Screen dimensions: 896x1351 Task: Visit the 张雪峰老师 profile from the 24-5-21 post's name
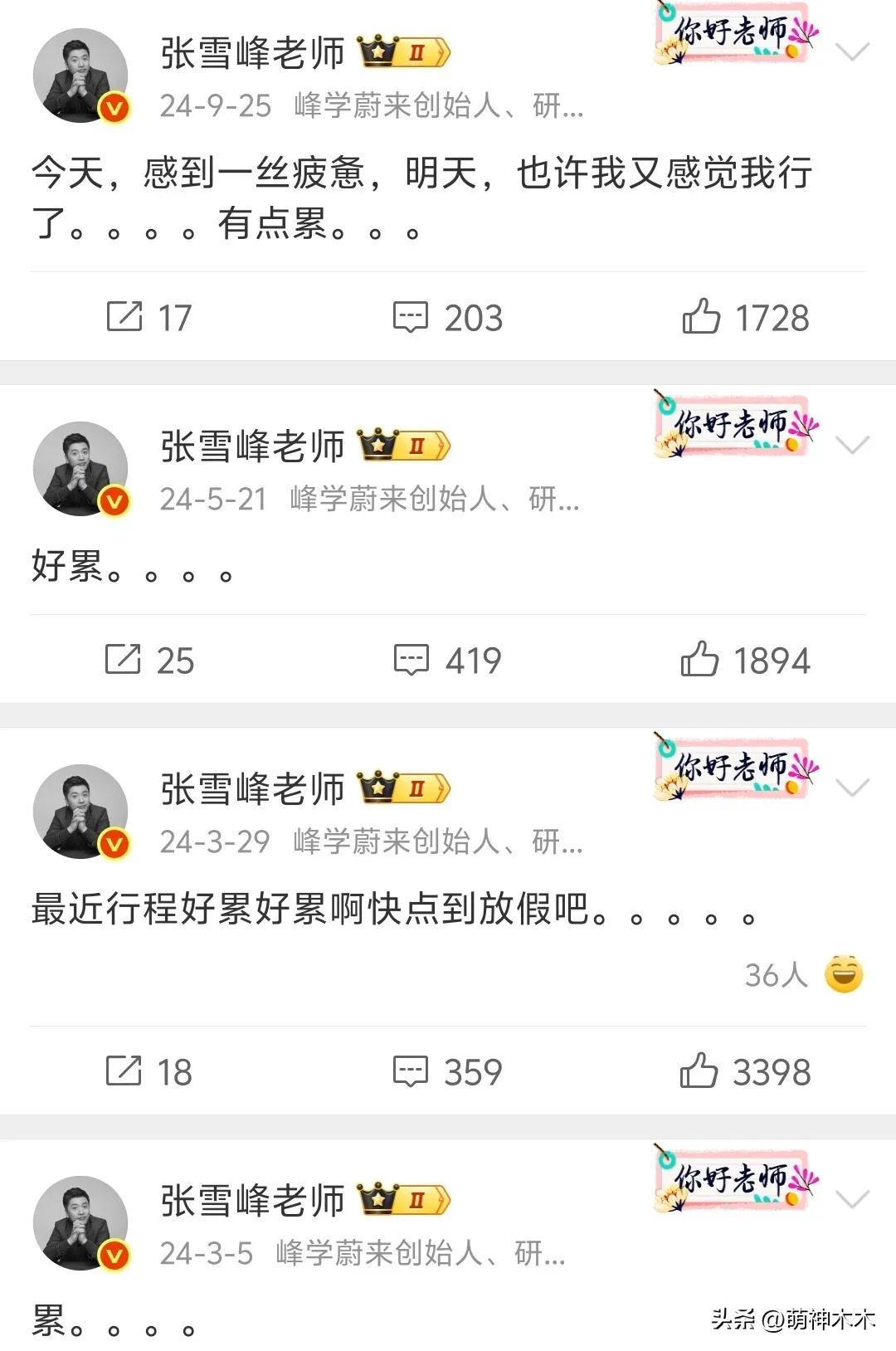pos(252,446)
